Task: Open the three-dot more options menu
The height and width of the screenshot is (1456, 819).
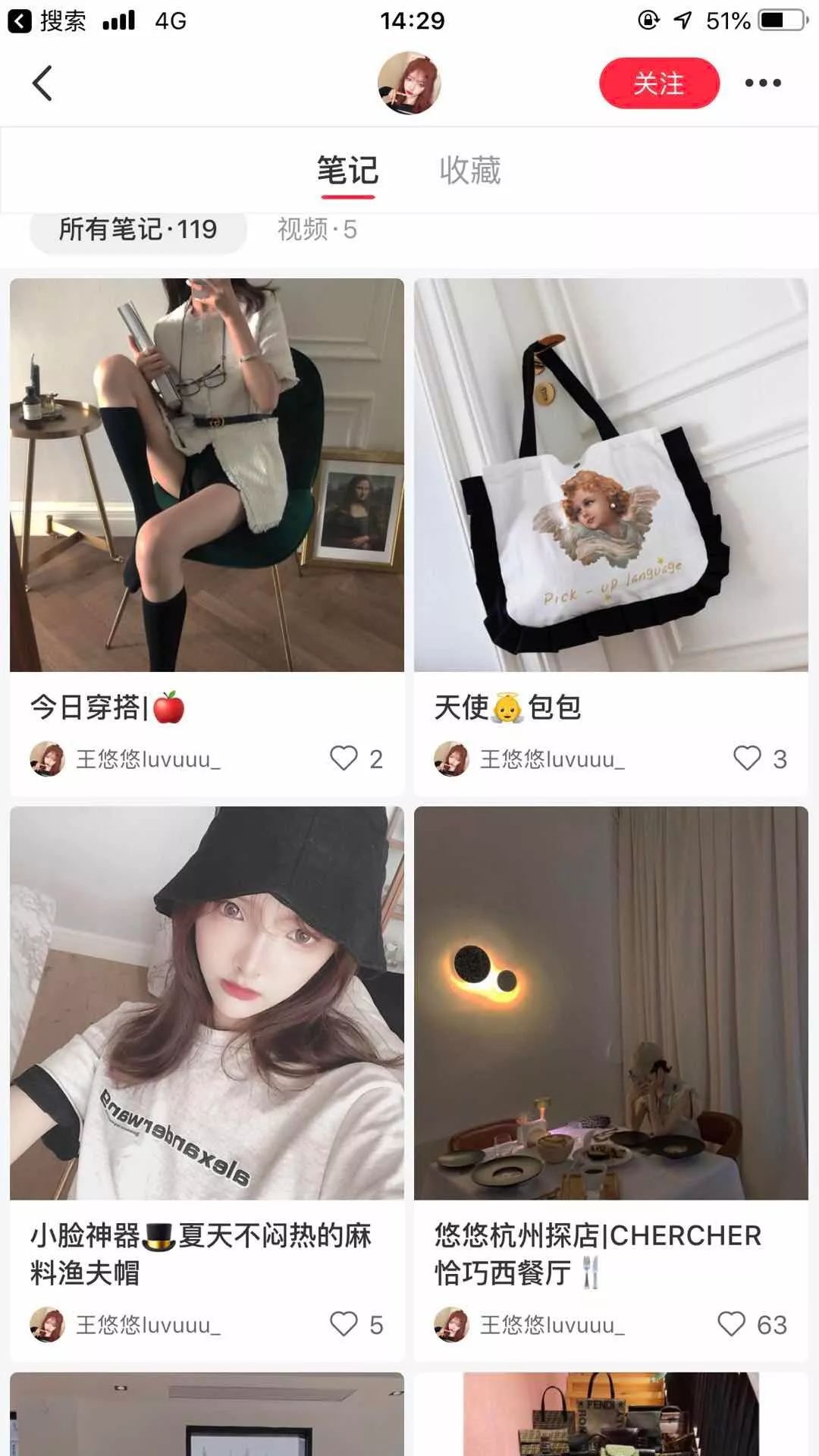Action: point(763,83)
